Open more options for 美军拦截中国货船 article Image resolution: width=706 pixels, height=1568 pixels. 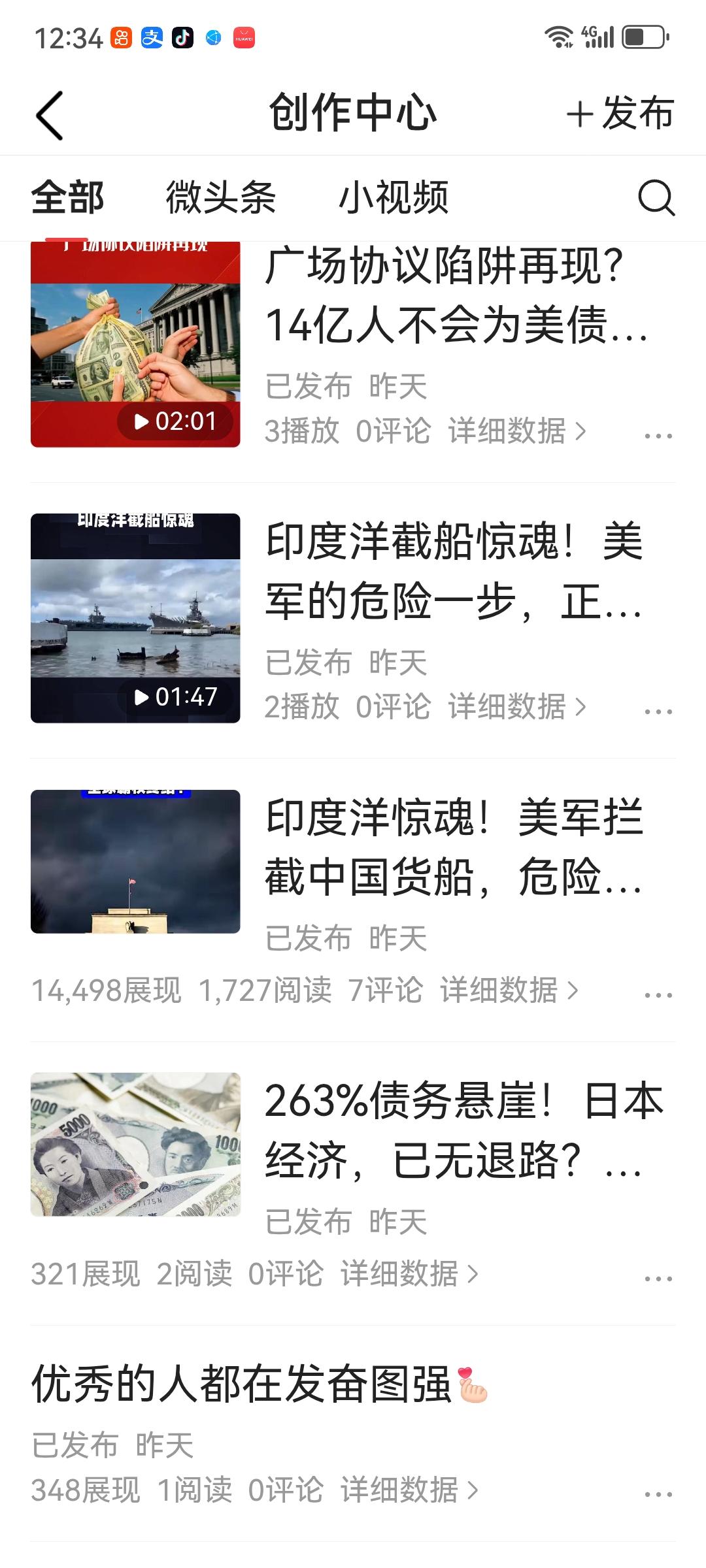tap(658, 995)
